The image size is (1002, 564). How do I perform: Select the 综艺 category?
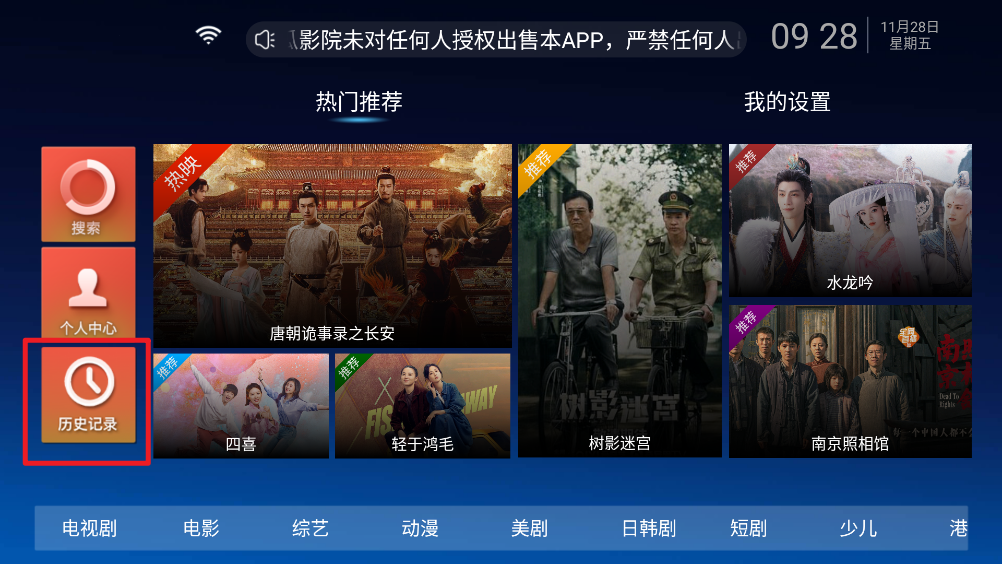tap(310, 528)
